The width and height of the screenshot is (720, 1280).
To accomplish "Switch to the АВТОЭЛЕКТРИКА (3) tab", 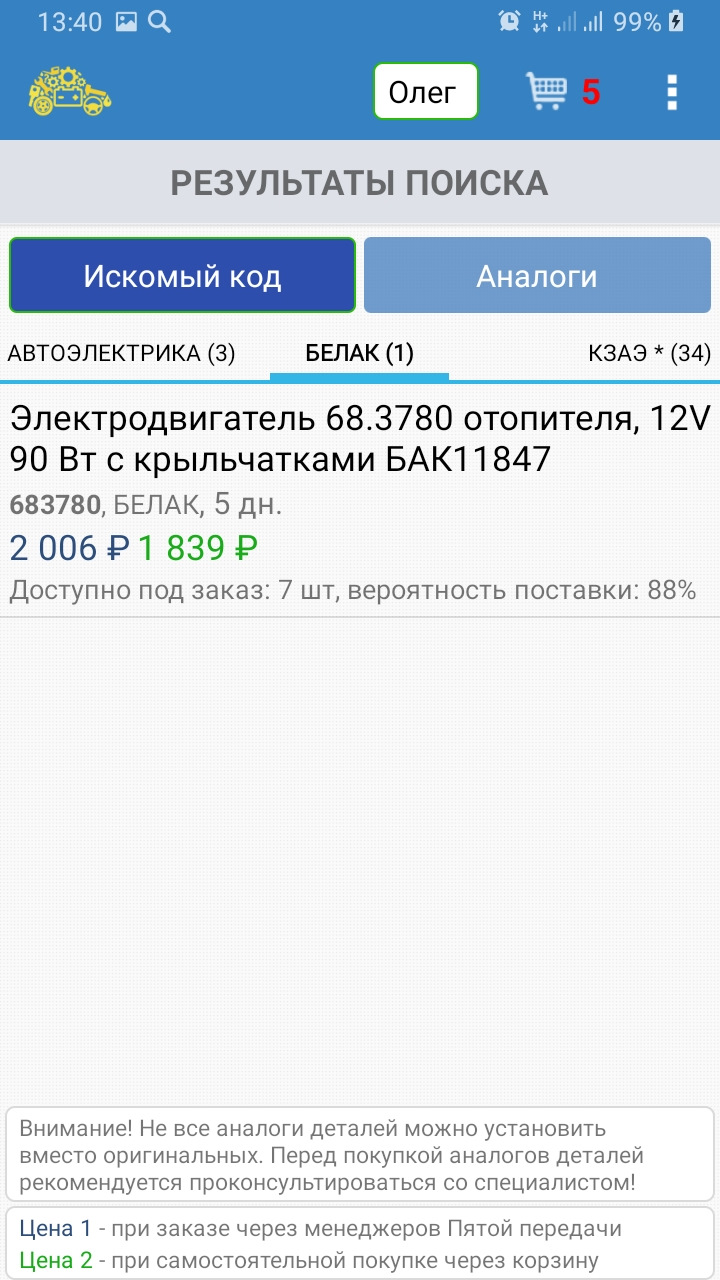I will (x=121, y=353).
